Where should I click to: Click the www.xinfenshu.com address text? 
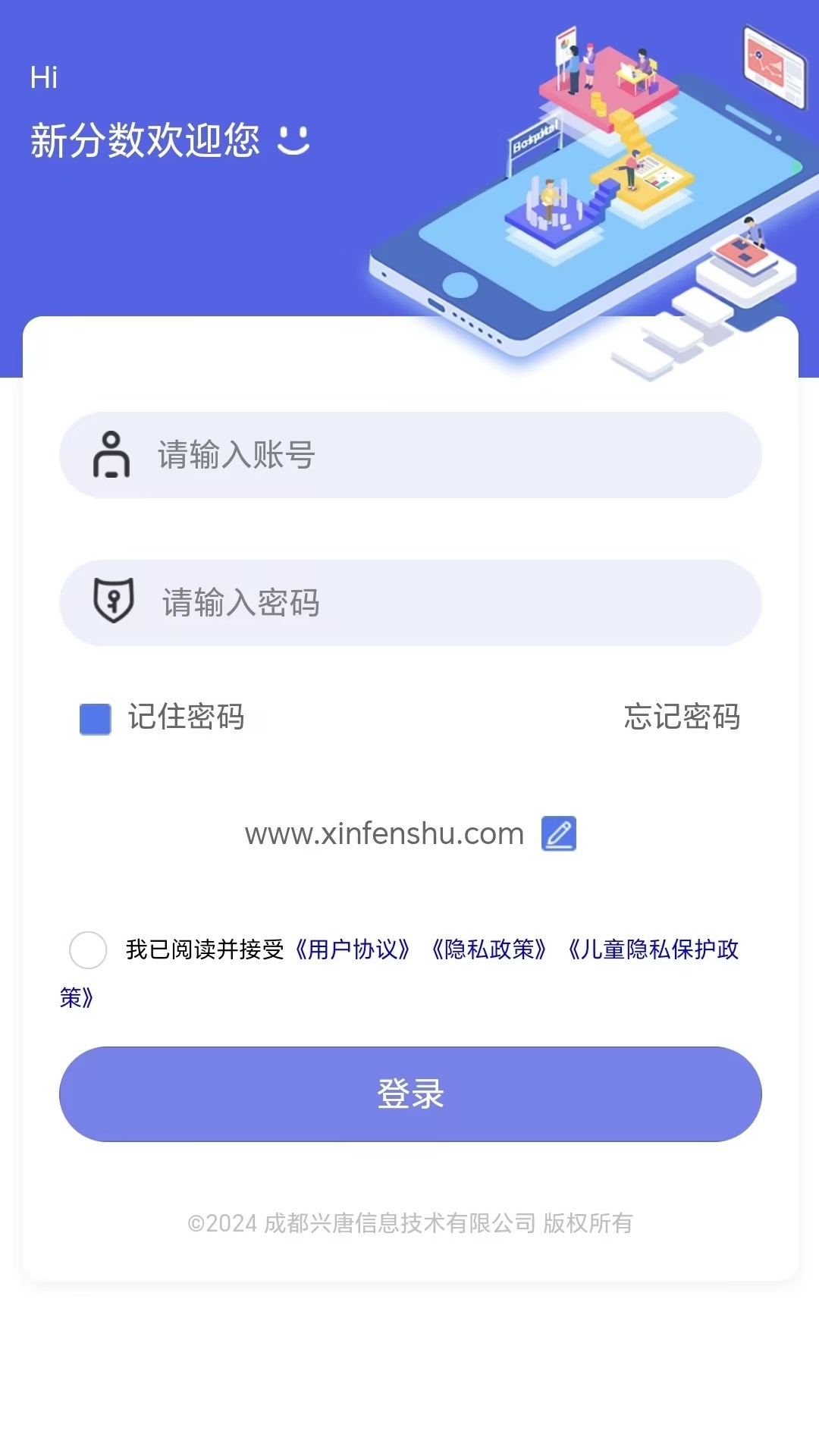(x=383, y=834)
